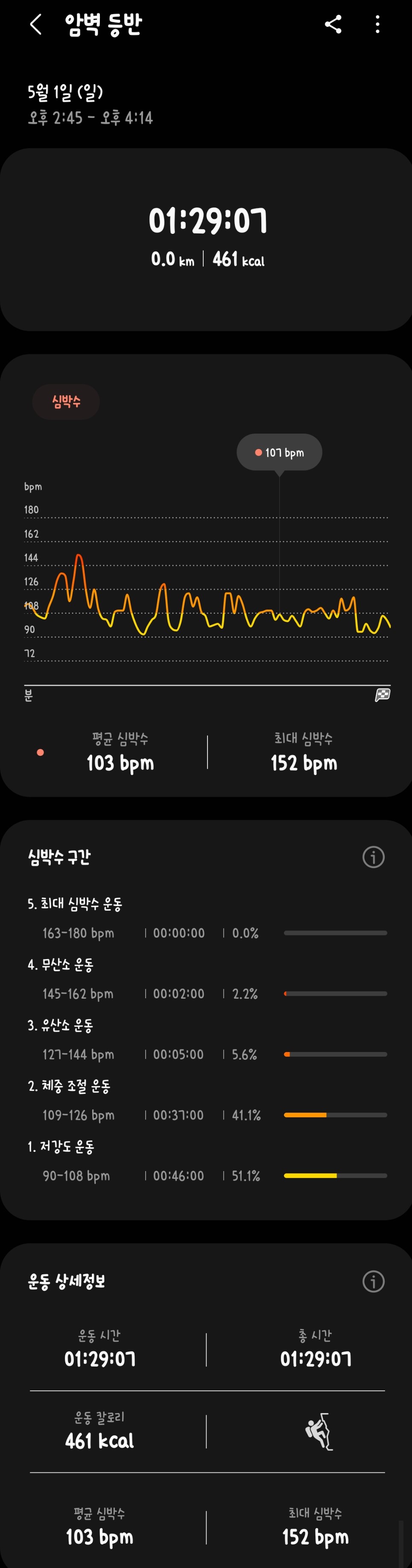Share this climbing workout
Screen dimensions: 412x1568
click(x=333, y=24)
